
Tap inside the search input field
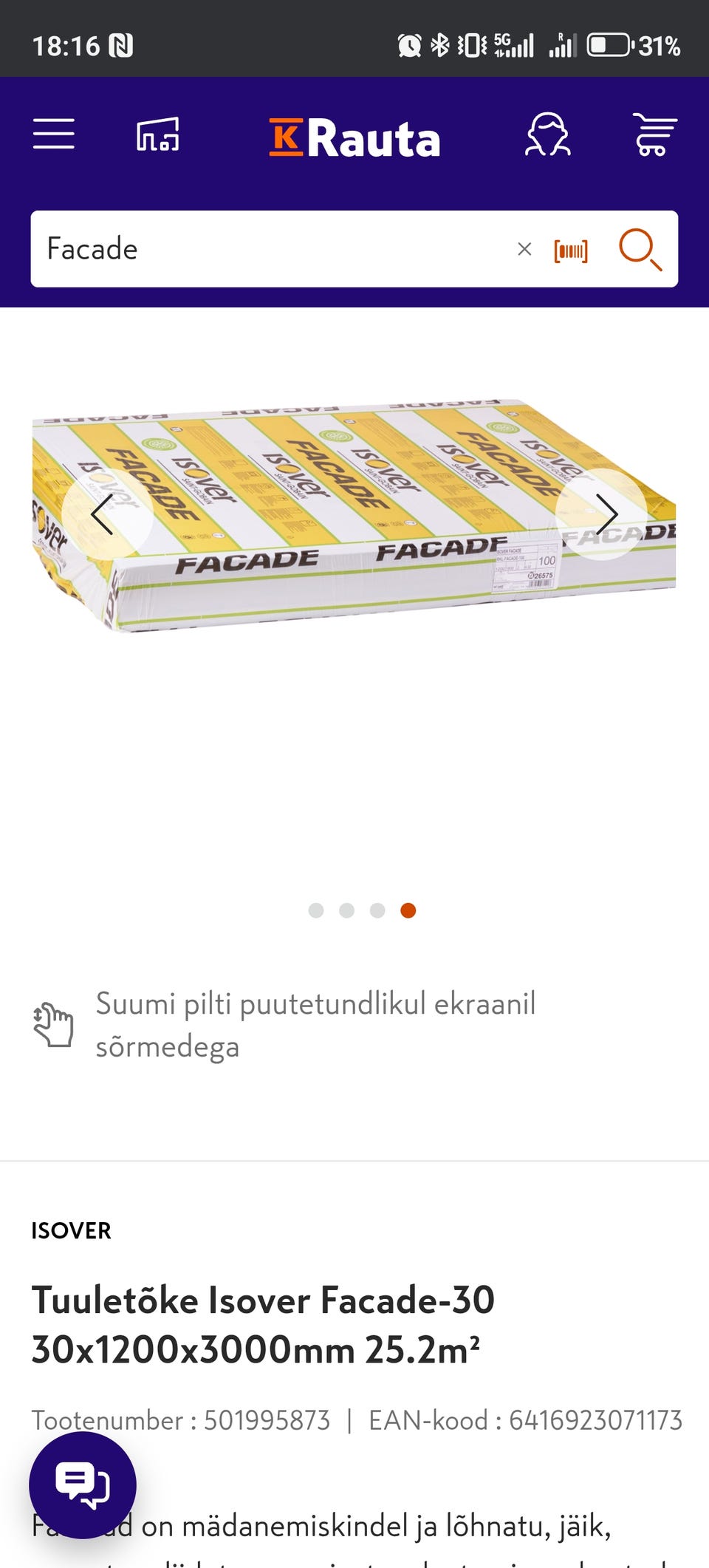pyautogui.click(x=258, y=249)
